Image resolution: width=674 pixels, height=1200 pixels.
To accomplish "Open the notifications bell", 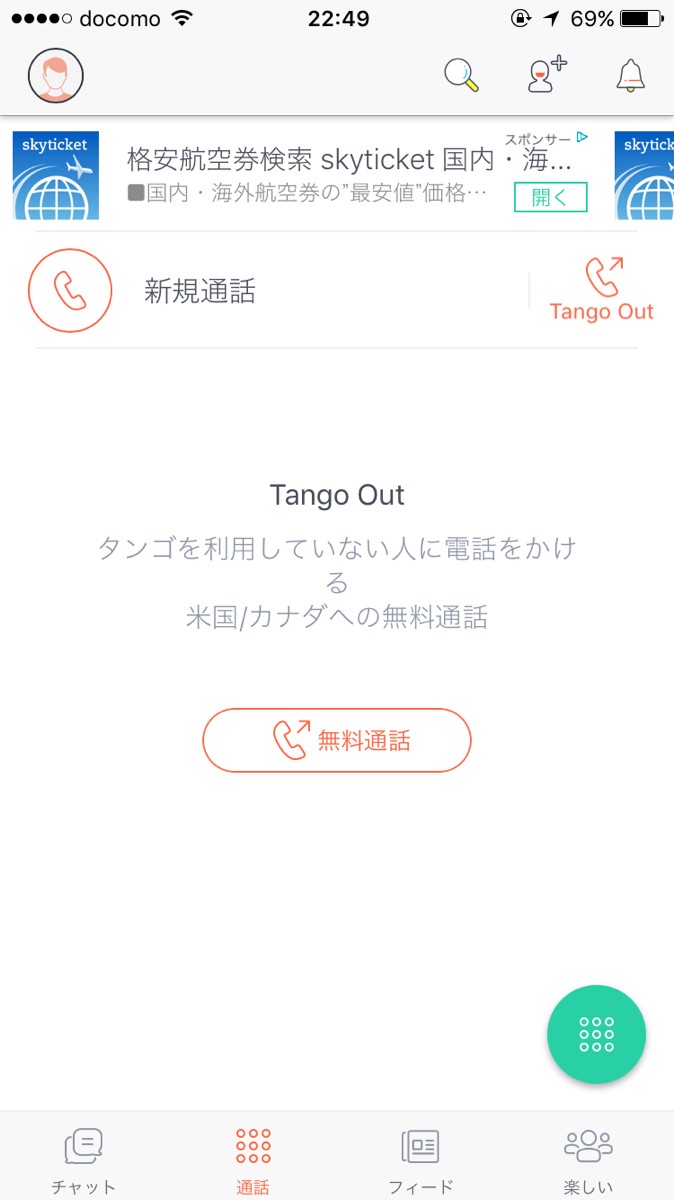I will (630, 75).
